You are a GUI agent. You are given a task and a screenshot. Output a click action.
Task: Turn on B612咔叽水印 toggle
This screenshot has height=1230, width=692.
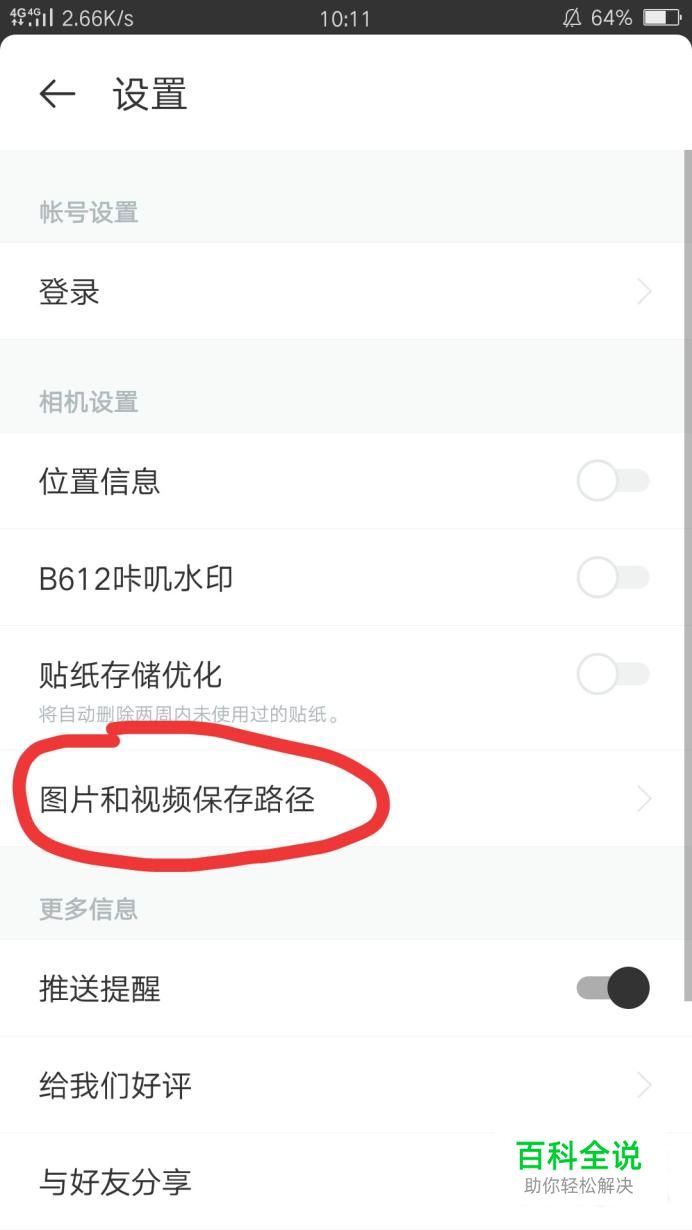coord(613,578)
